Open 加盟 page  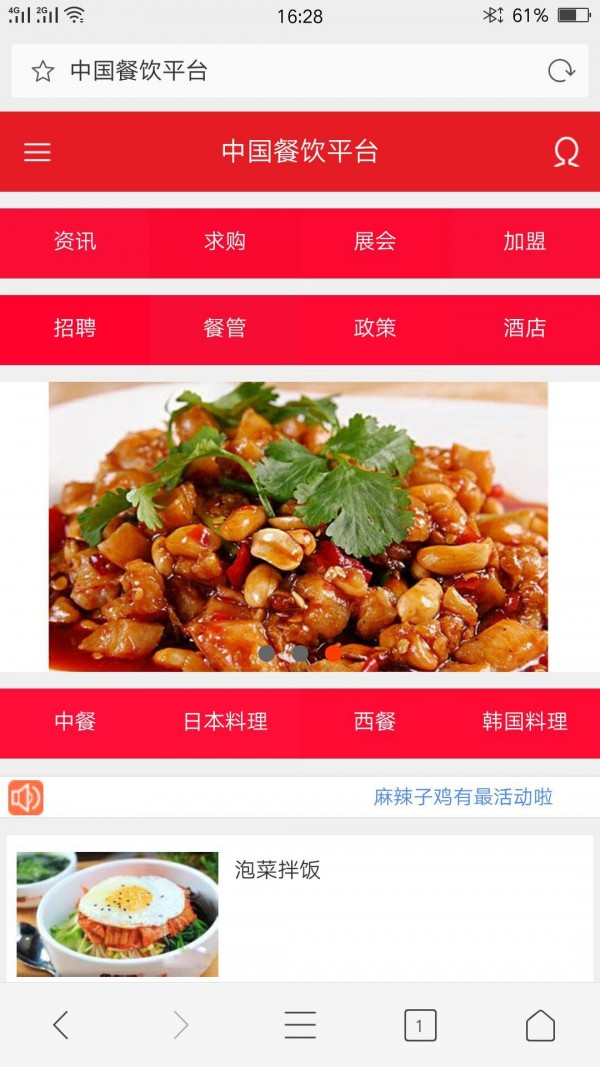click(x=525, y=242)
